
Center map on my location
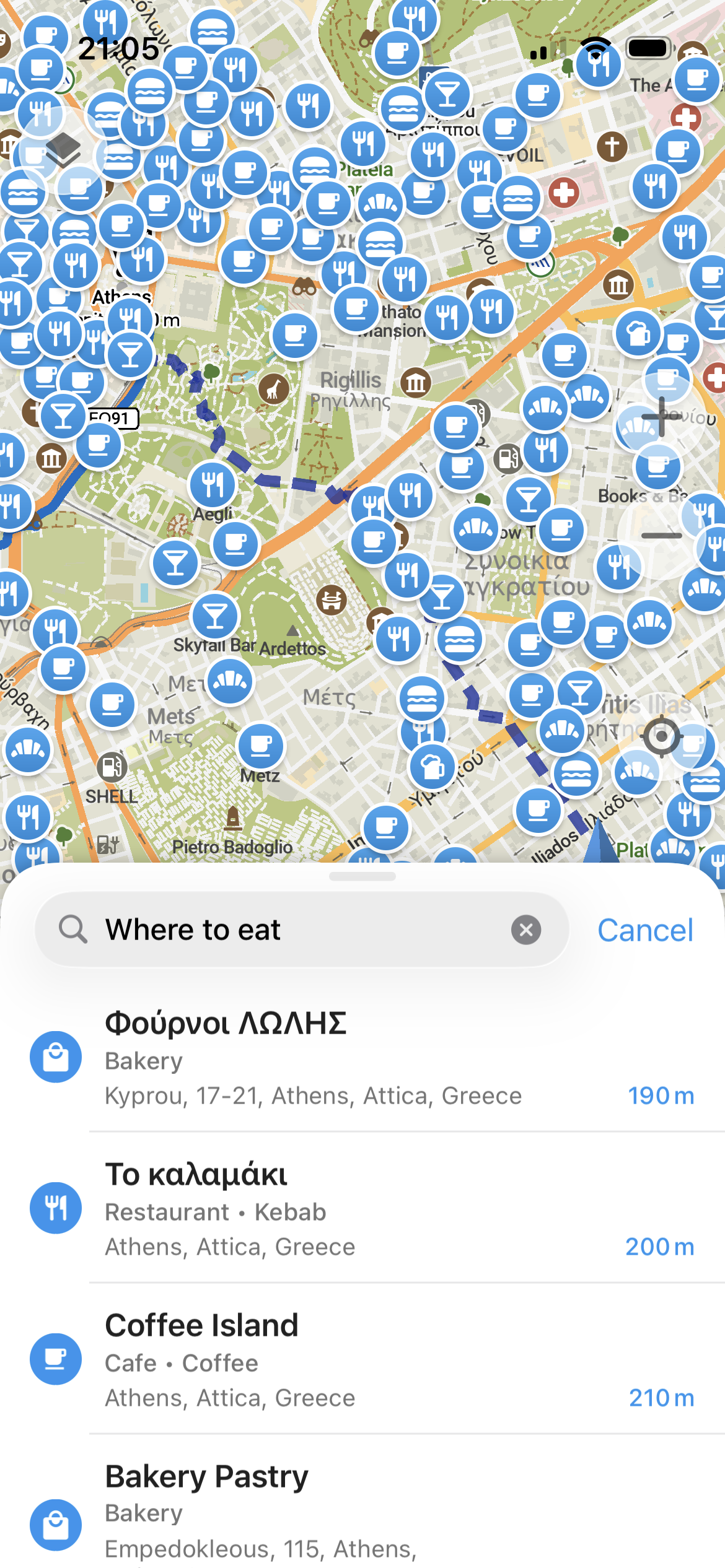(x=661, y=736)
